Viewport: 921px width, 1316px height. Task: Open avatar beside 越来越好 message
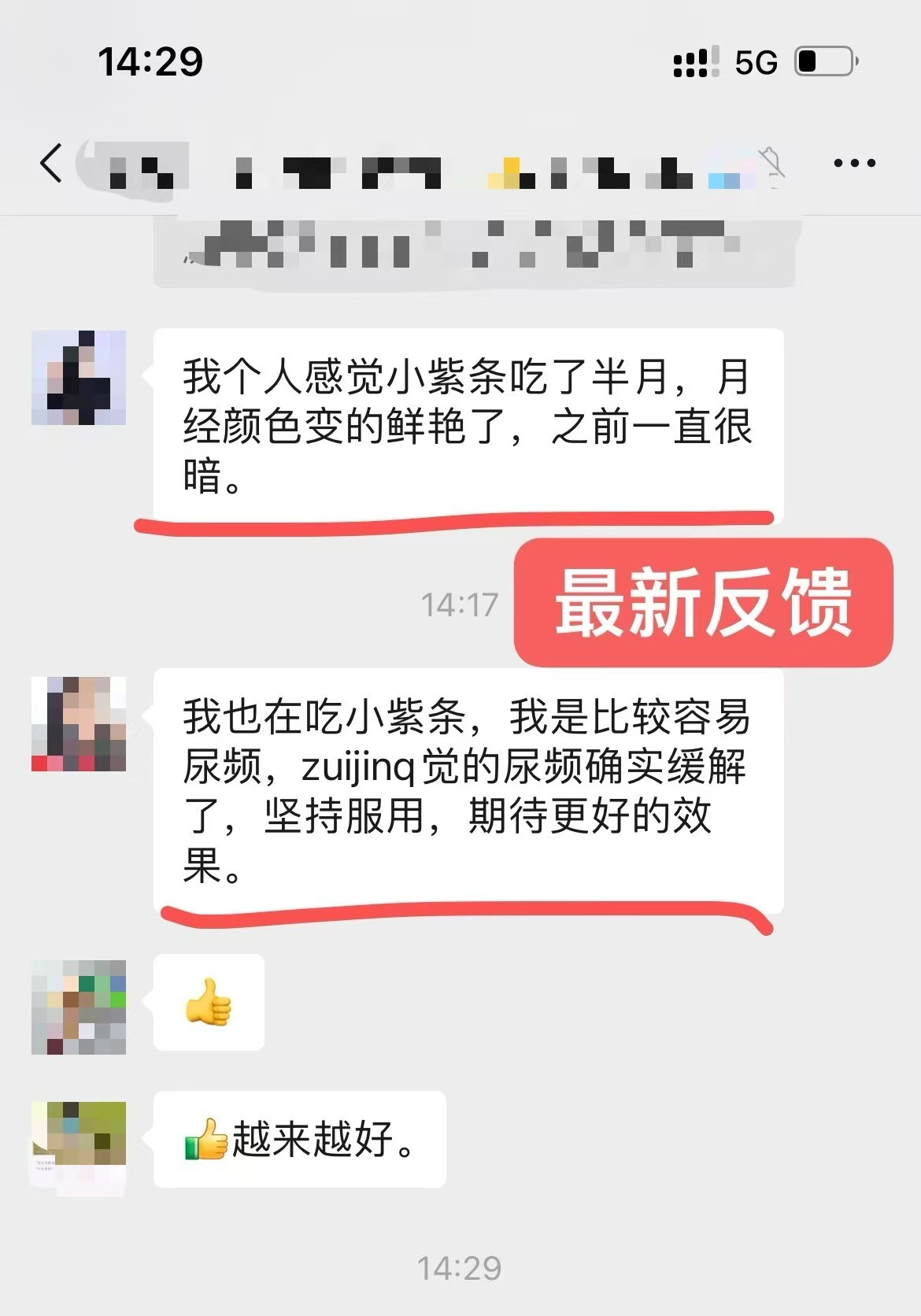click(x=79, y=1146)
